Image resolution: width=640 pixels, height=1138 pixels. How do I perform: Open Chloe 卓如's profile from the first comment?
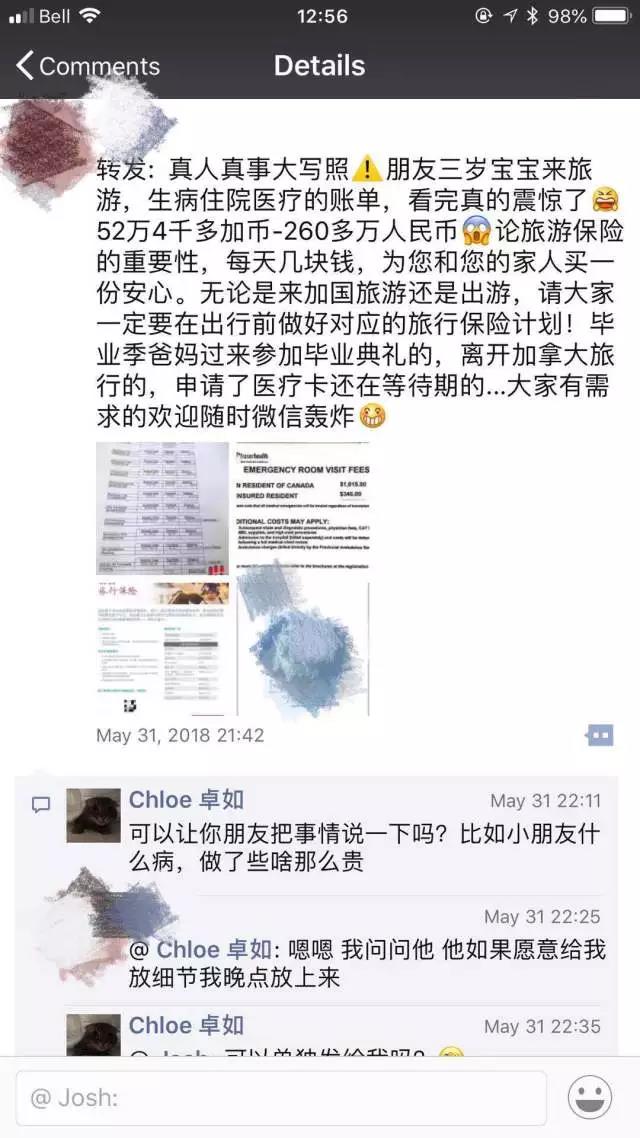coord(186,800)
